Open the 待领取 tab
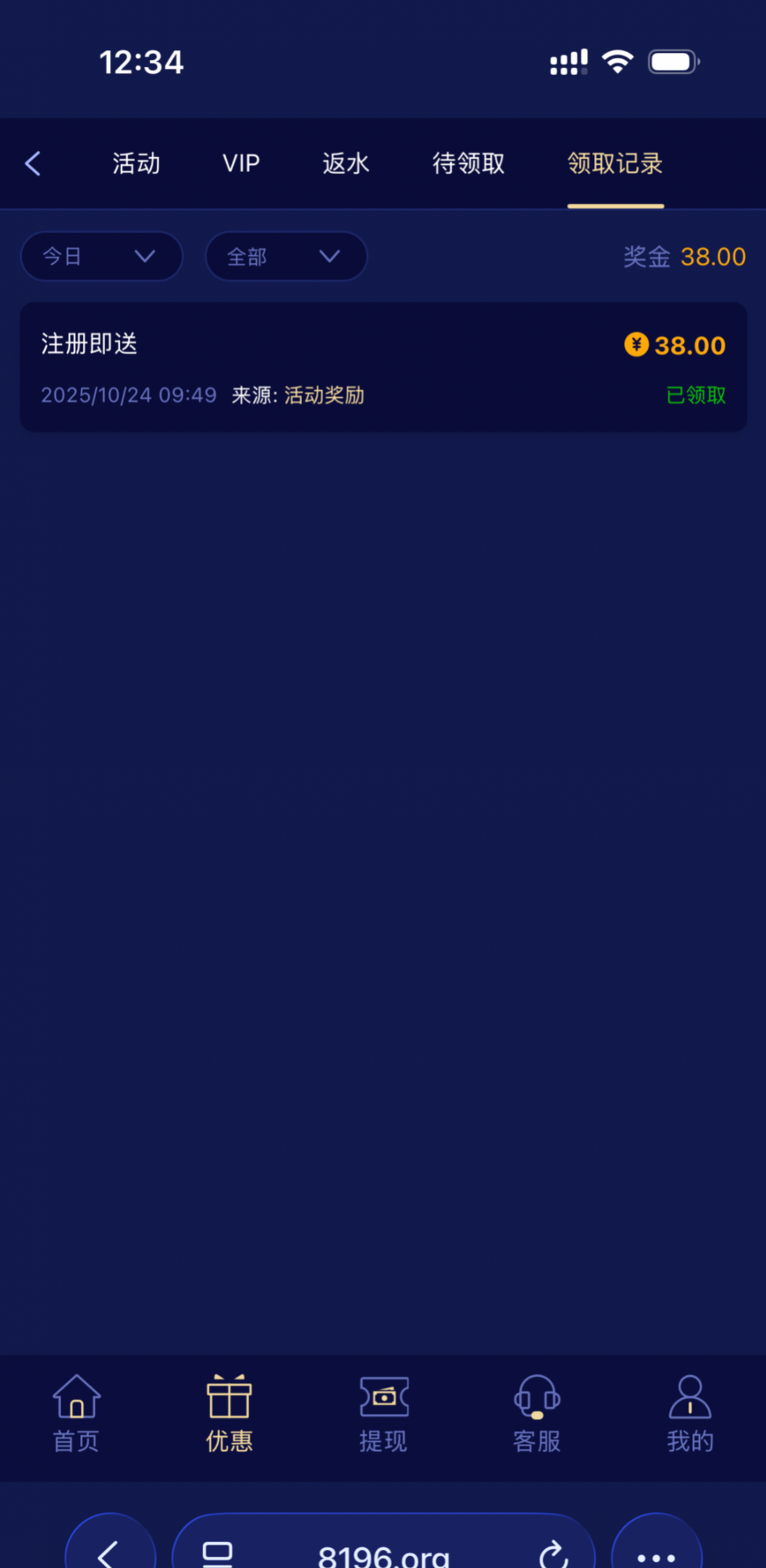The height and width of the screenshot is (1568, 766). pyautogui.click(x=468, y=164)
